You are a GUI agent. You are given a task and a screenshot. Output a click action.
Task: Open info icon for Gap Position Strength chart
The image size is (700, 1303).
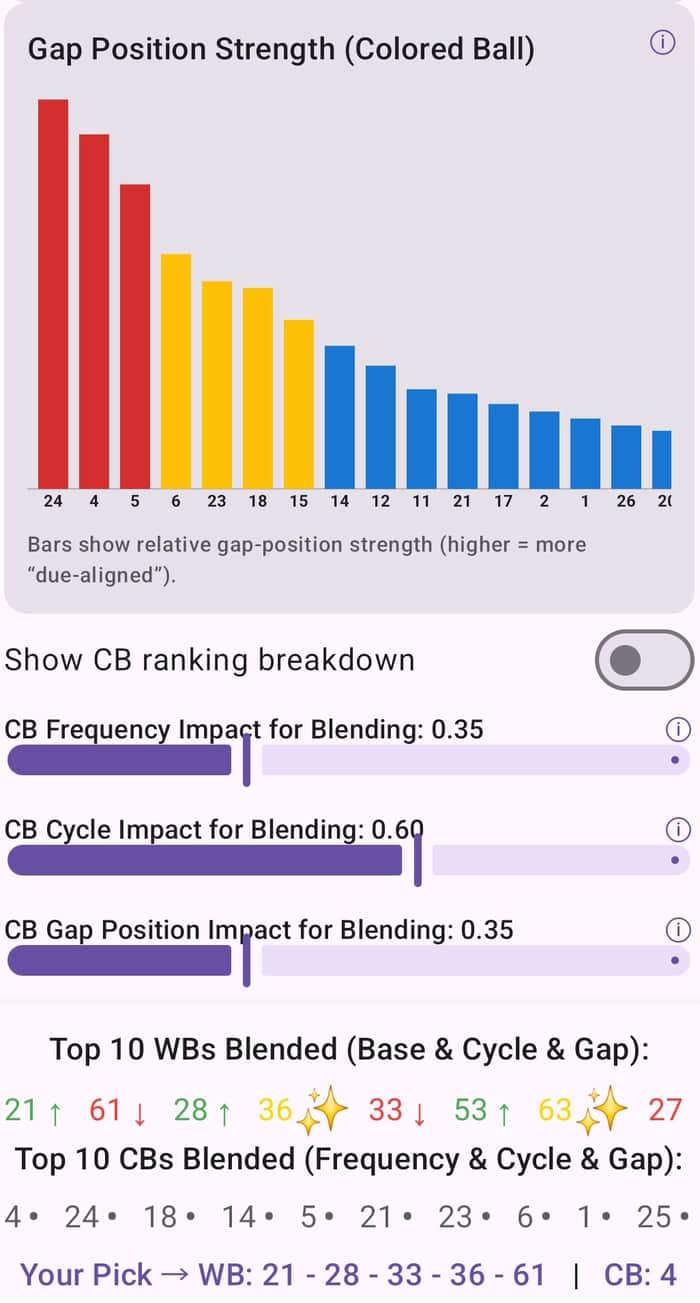pos(661,42)
